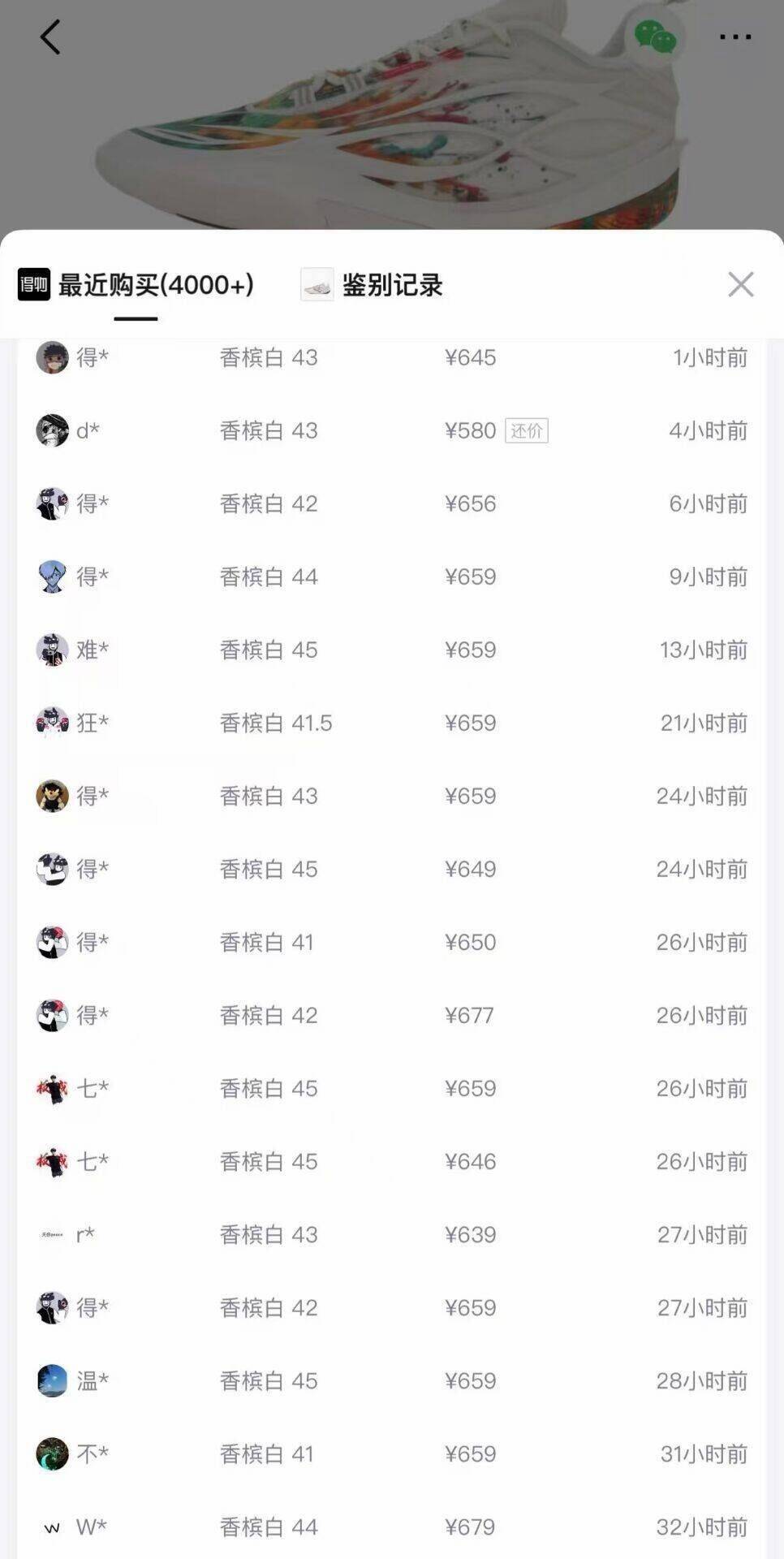Tap the avatar of buyer 不*
The width and height of the screenshot is (784, 1559).
(x=53, y=1453)
